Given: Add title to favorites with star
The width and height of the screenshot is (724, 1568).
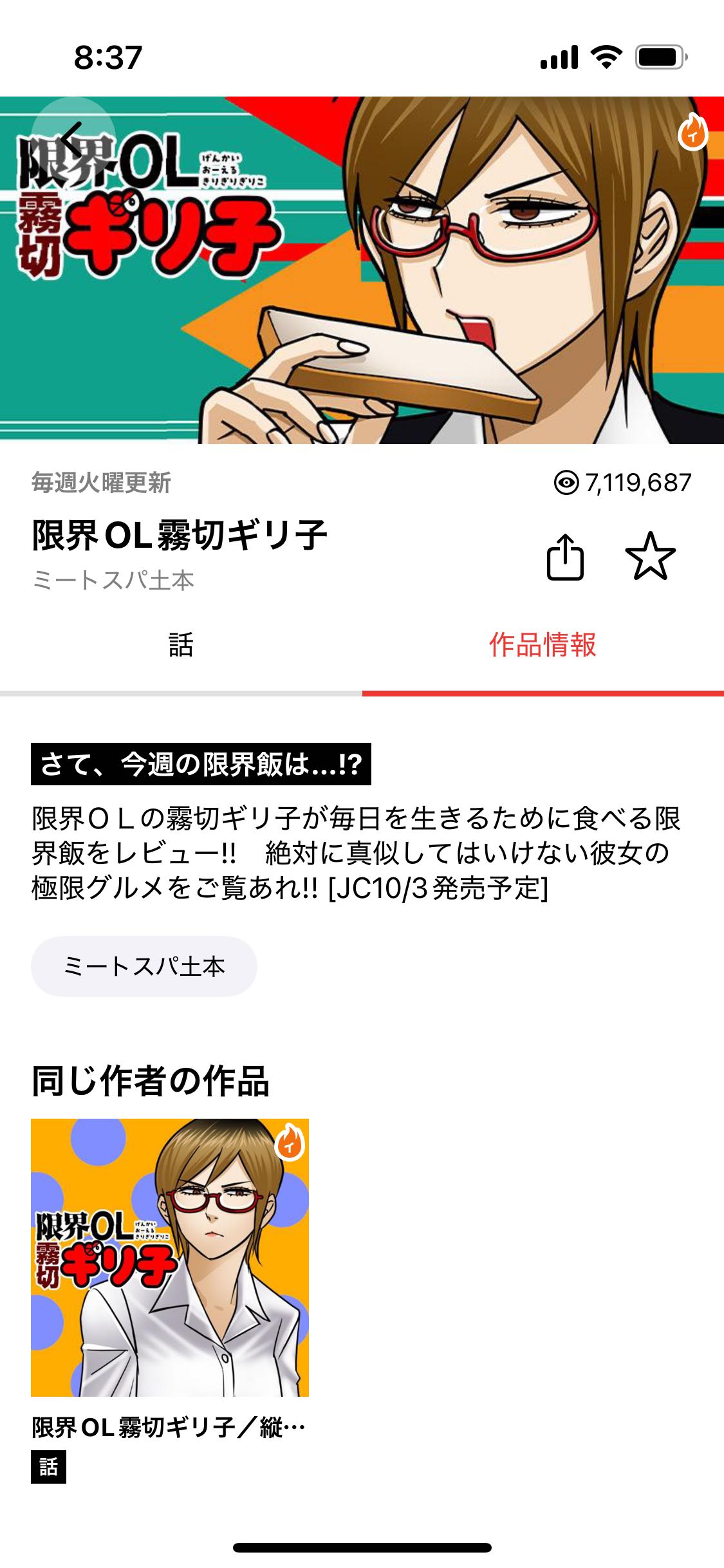Looking at the screenshot, I should tap(650, 556).
